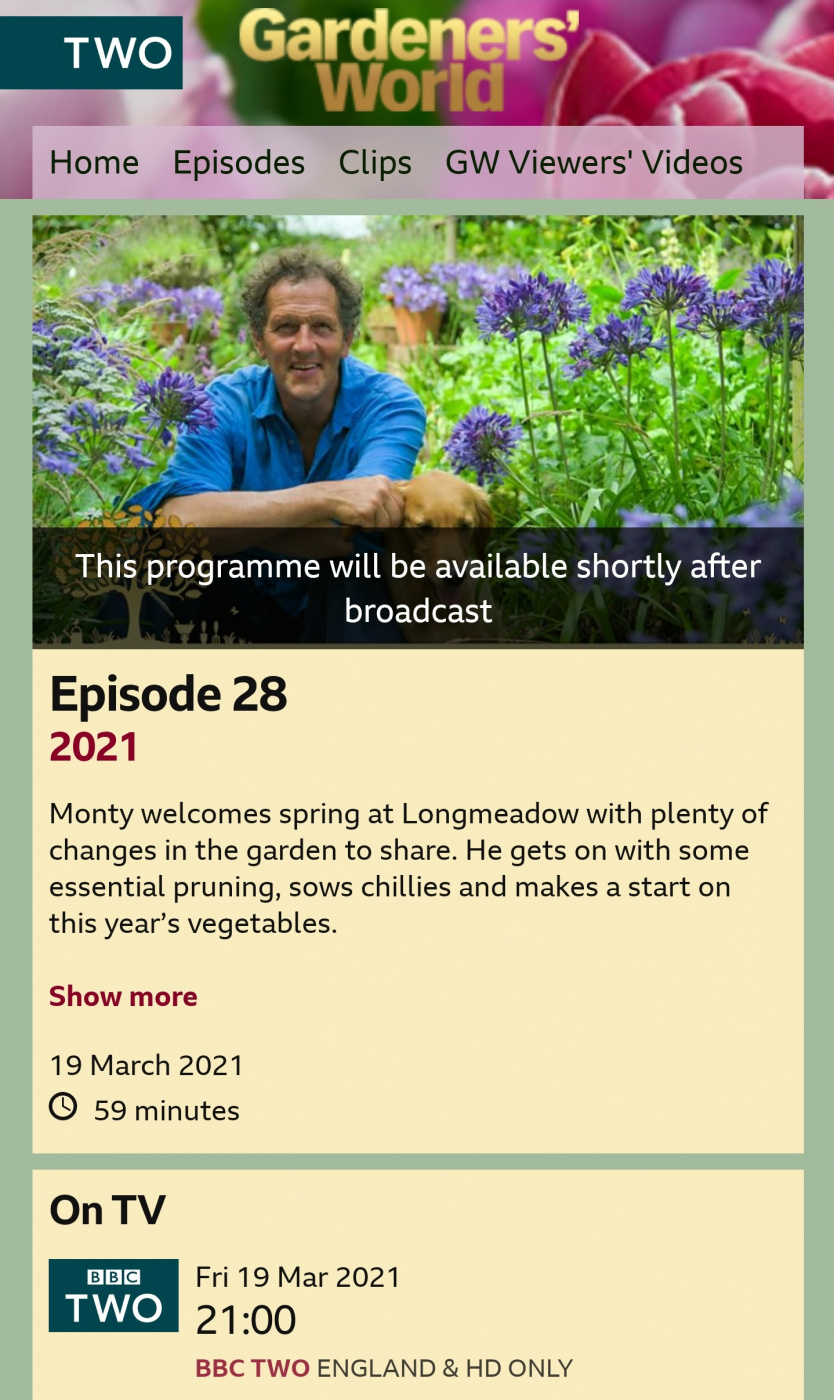Switch to the Clips tab
This screenshot has width=834, height=1400.
tap(375, 162)
